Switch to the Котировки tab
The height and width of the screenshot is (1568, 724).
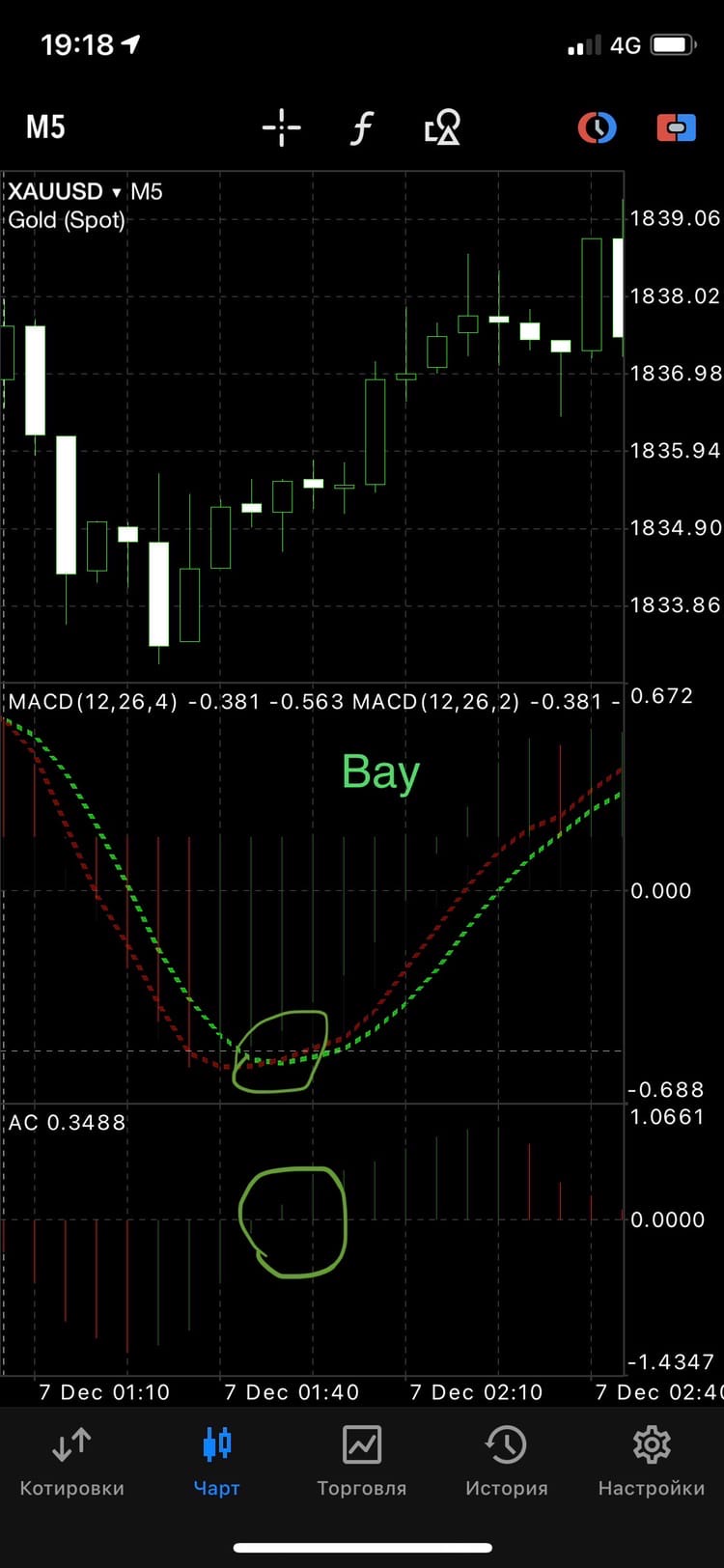tap(72, 1462)
